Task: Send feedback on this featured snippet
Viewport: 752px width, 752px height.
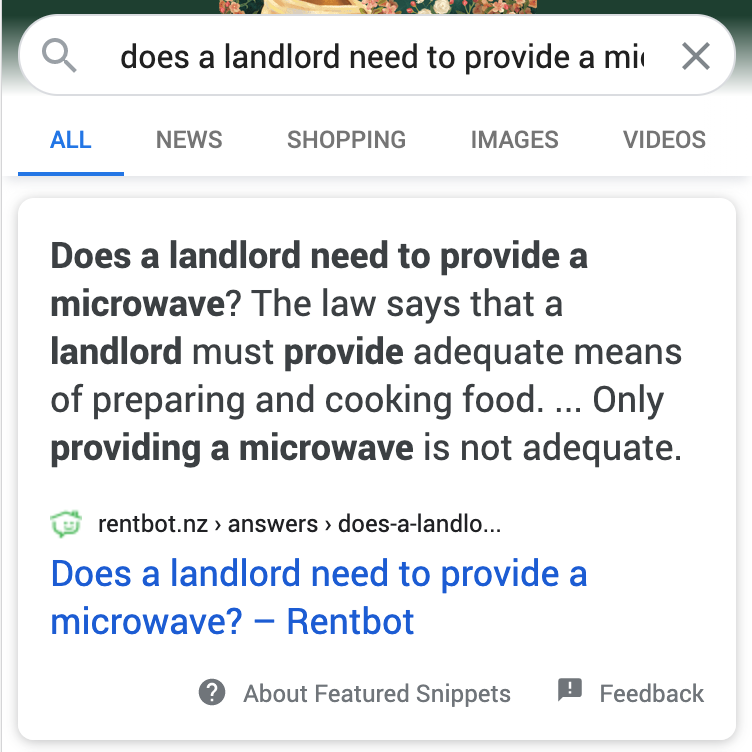Action: point(631,693)
